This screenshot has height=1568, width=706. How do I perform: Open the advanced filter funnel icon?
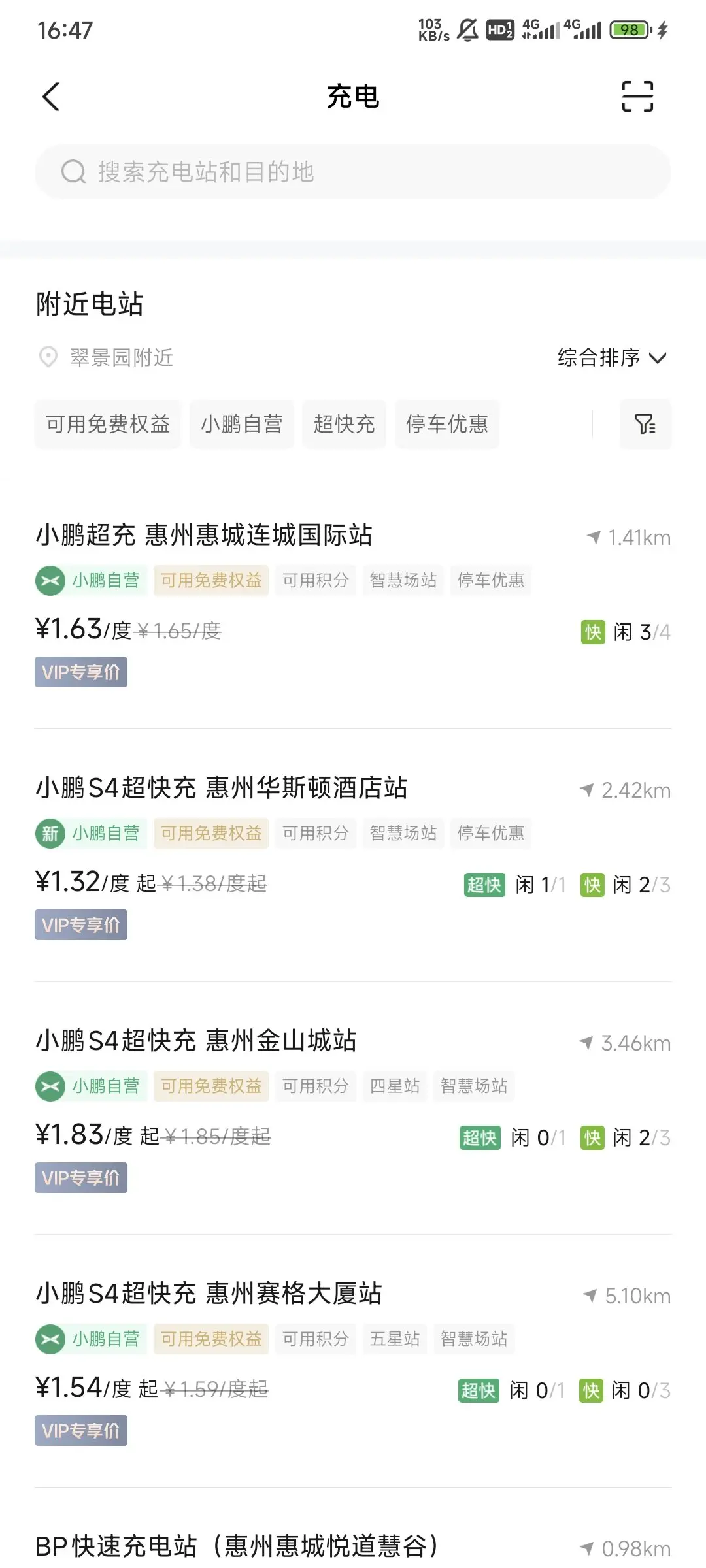pyautogui.click(x=645, y=424)
